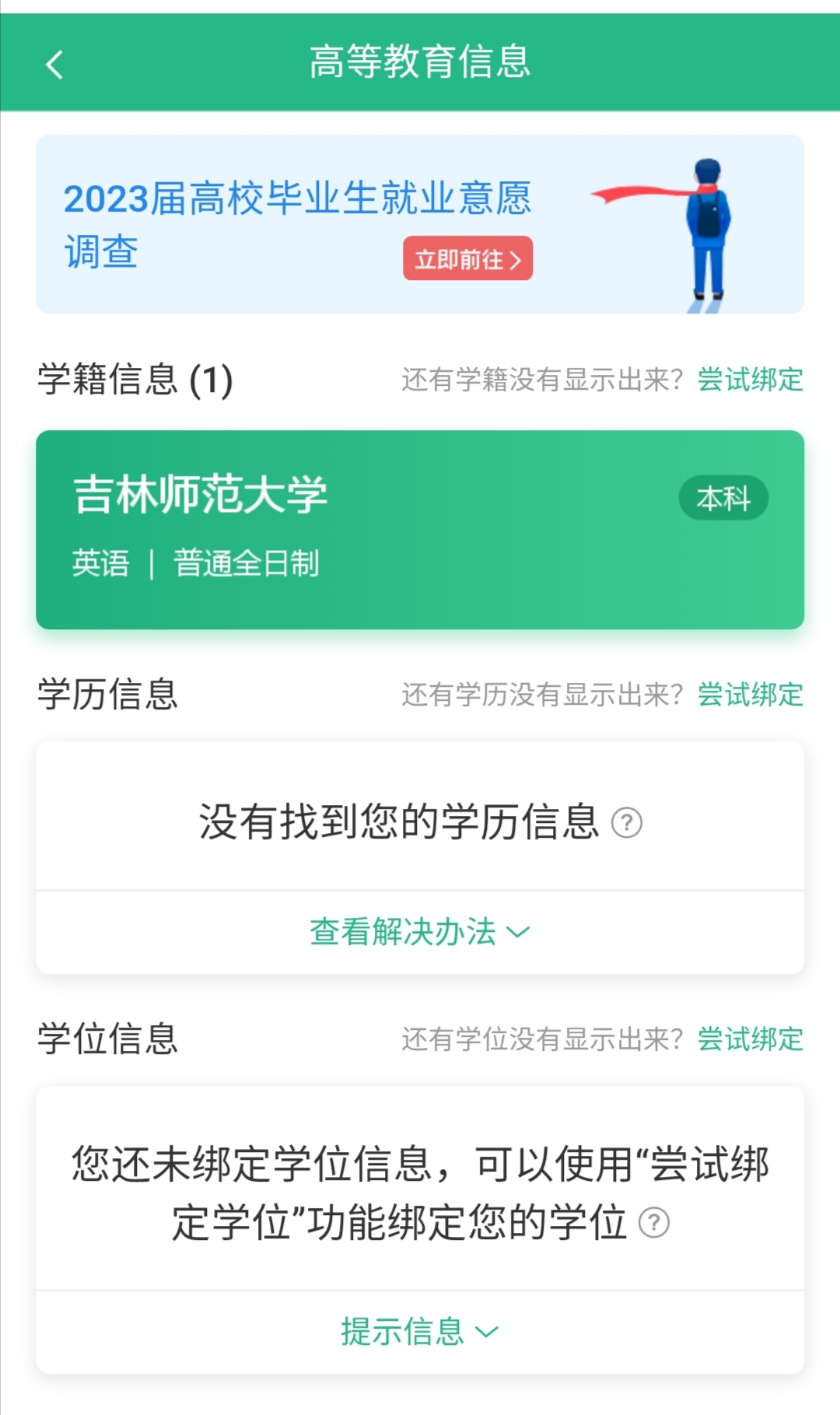
Task: Tap 尝试绑定 next to 学籍信息
Action: [750, 380]
